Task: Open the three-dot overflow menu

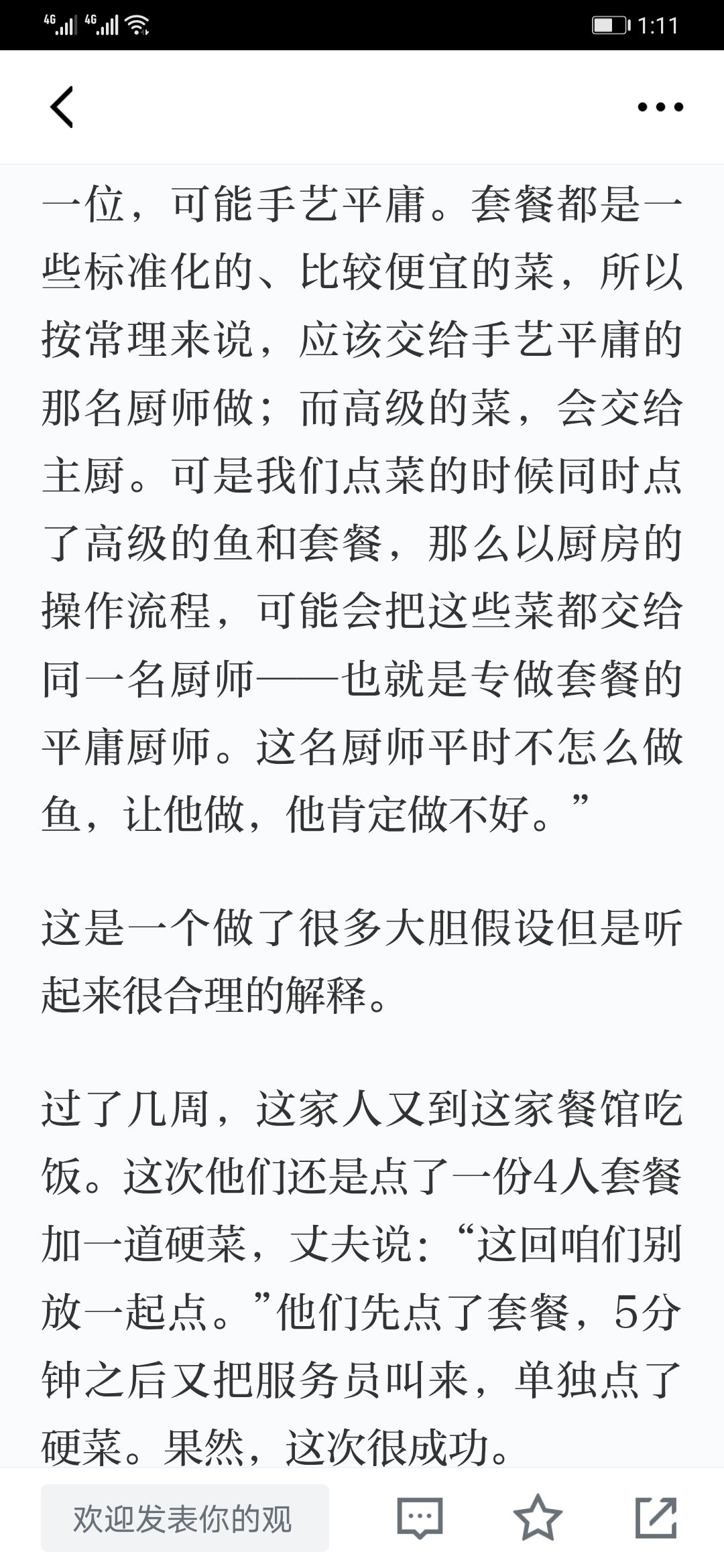Action: click(660, 107)
